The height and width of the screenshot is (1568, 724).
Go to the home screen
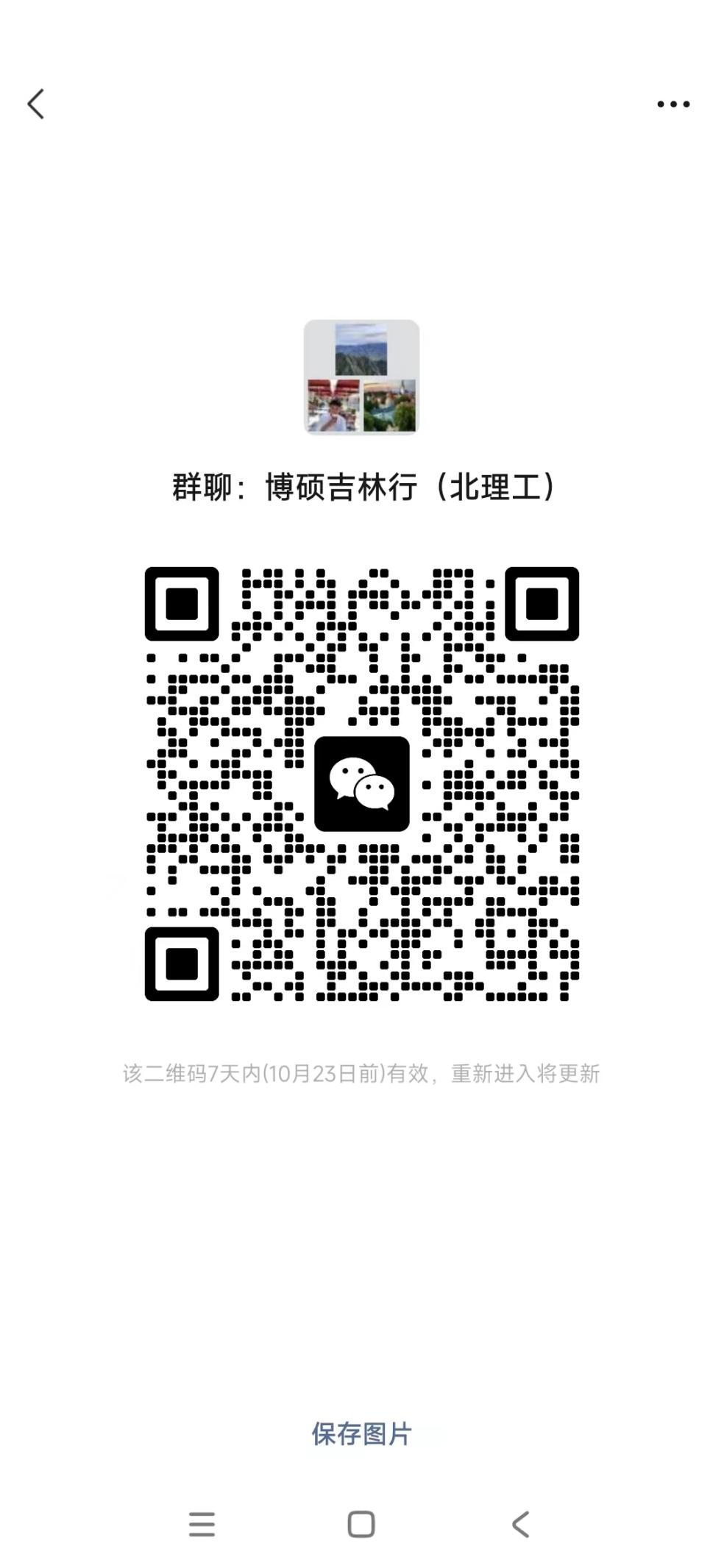click(361, 1524)
